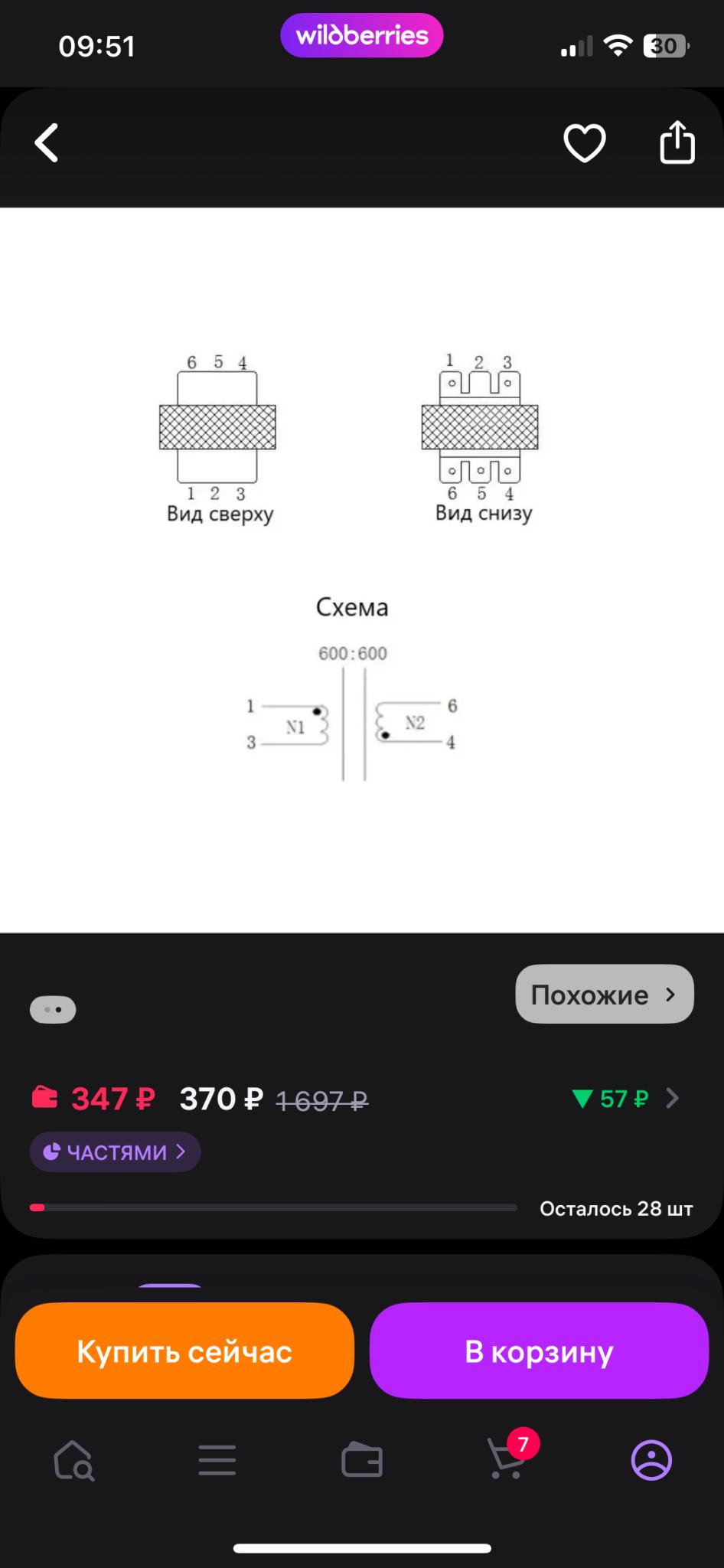Tap Купить сейчас to buy now

[x=184, y=1351]
